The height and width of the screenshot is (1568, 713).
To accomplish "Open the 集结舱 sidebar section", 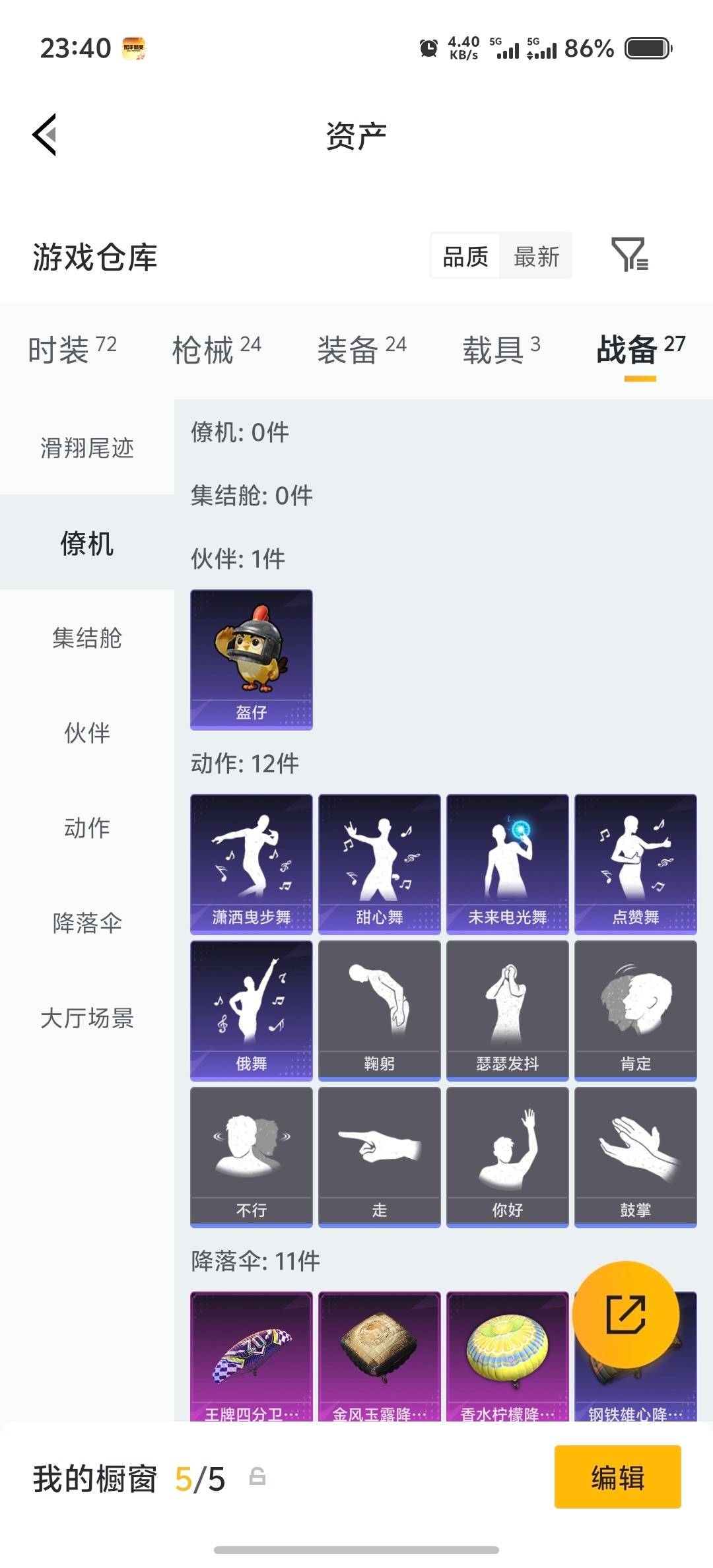I will point(86,639).
